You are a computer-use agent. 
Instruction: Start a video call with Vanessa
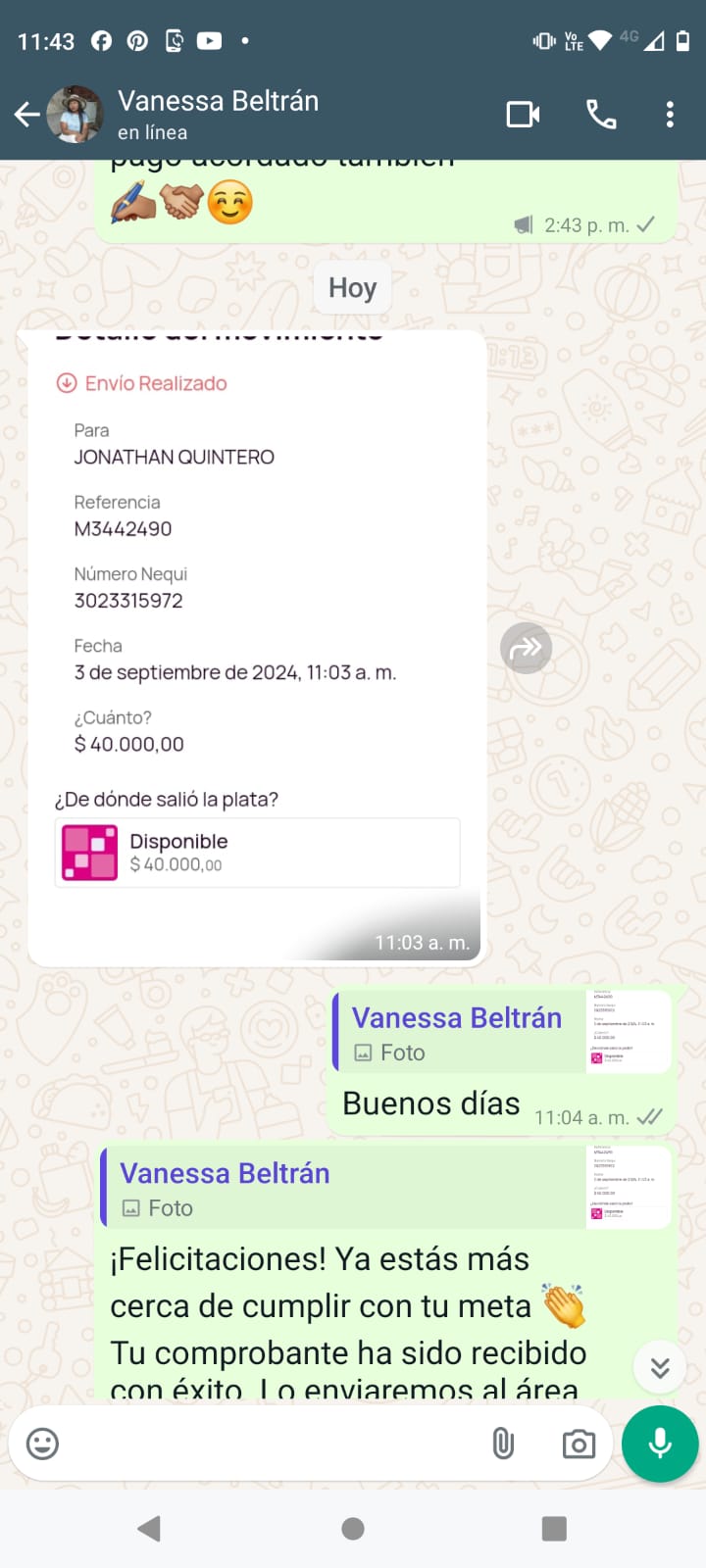[524, 115]
